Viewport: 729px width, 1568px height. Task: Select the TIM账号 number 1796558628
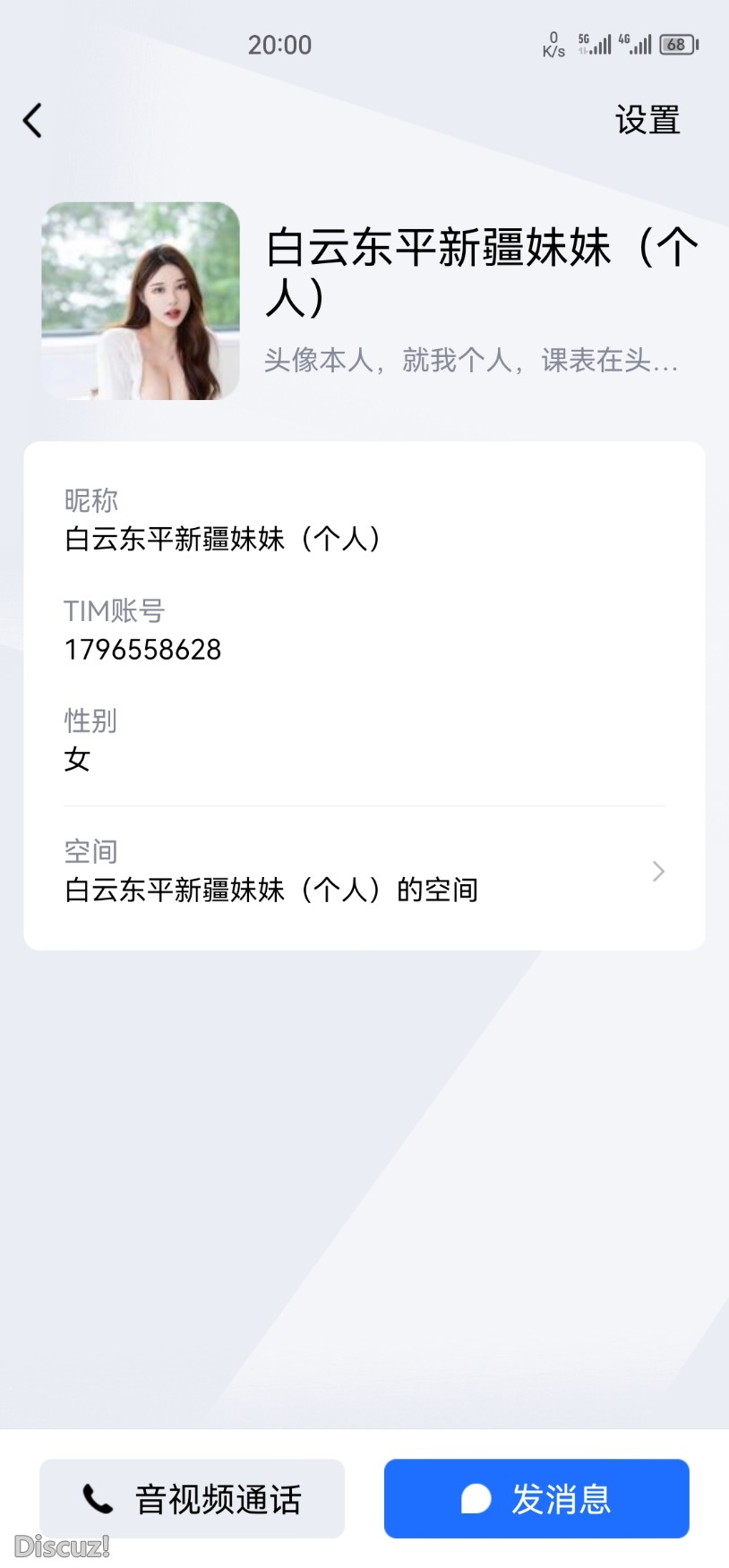142,649
